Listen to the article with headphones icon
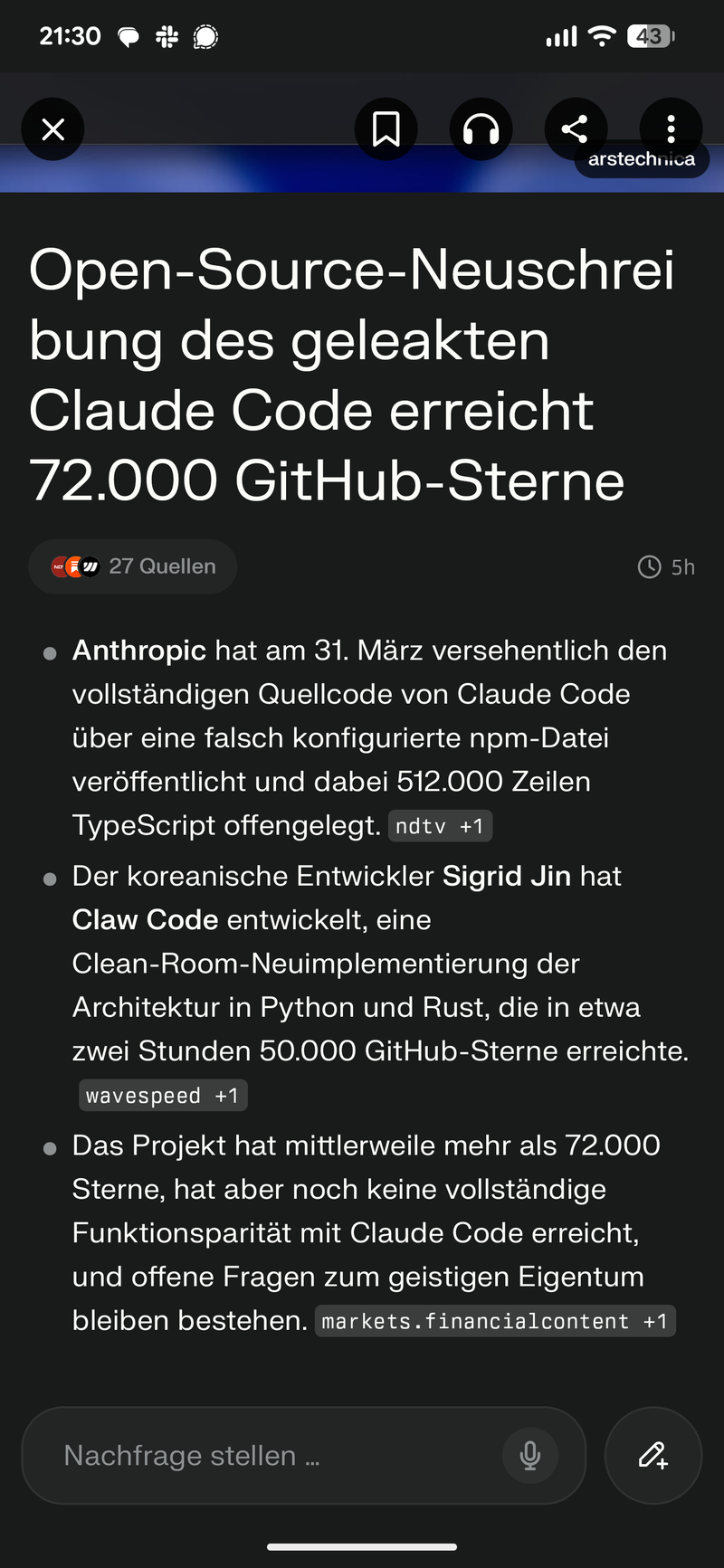 481,129
